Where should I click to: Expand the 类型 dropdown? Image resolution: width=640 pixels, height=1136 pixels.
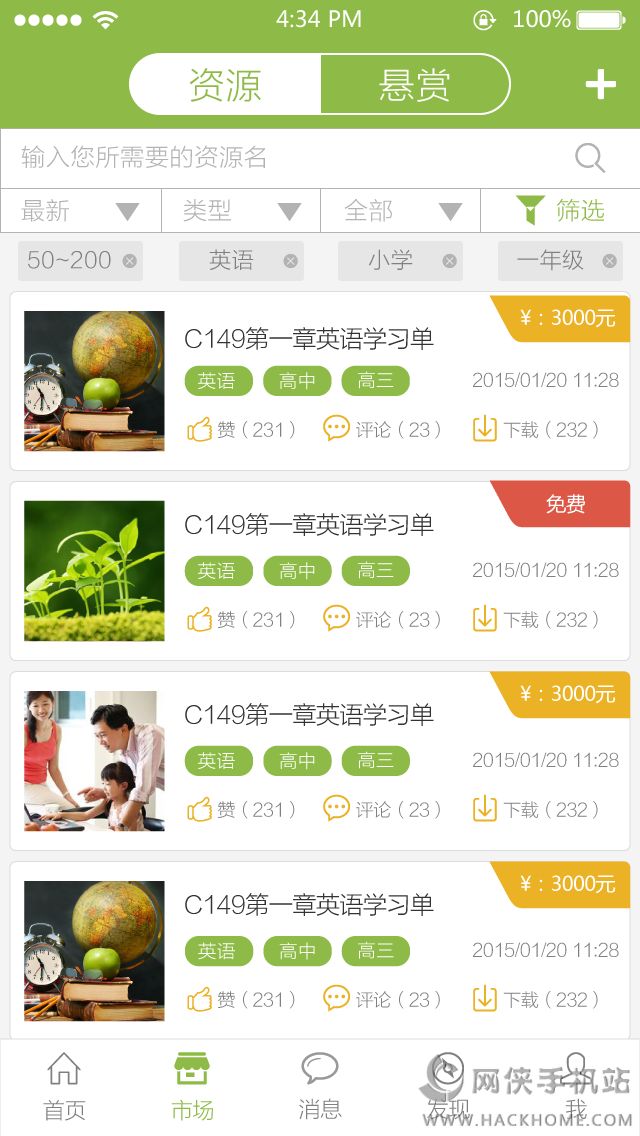pos(240,211)
